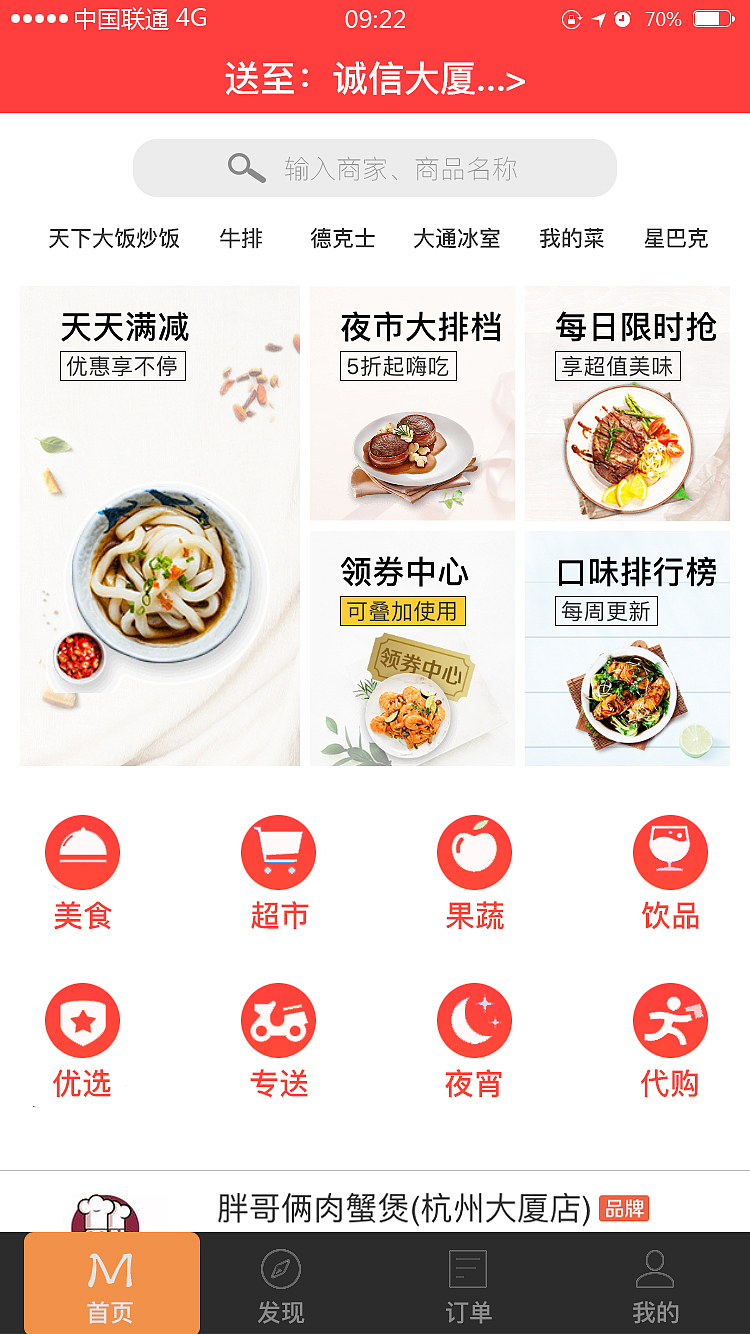Switch to the 我的 profile tab
This screenshot has height=1334, width=750.
pyautogui.click(x=655, y=1283)
